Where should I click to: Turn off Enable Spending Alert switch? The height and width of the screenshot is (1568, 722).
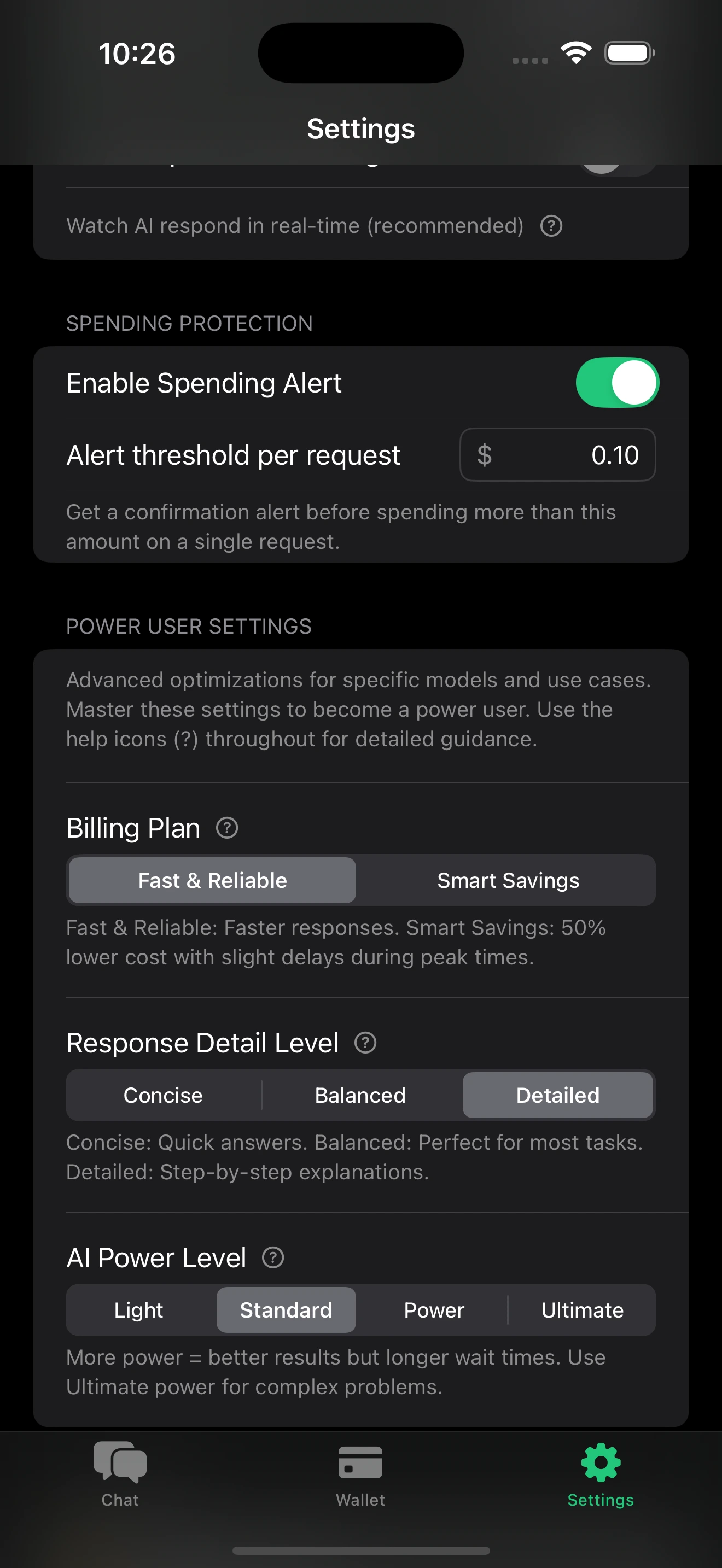pyautogui.click(x=616, y=382)
